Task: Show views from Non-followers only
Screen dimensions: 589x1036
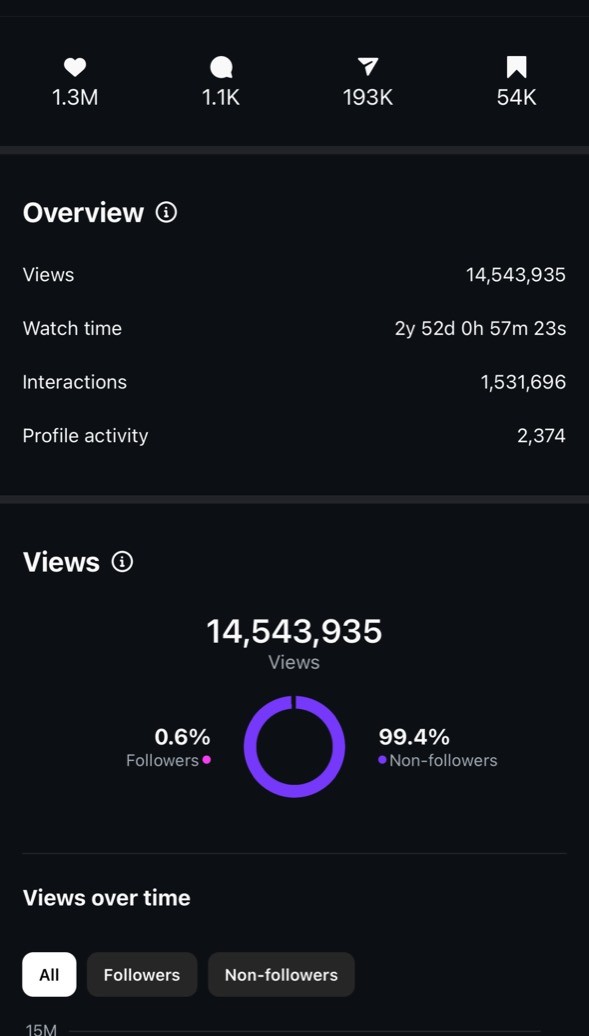Action: point(281,975)
